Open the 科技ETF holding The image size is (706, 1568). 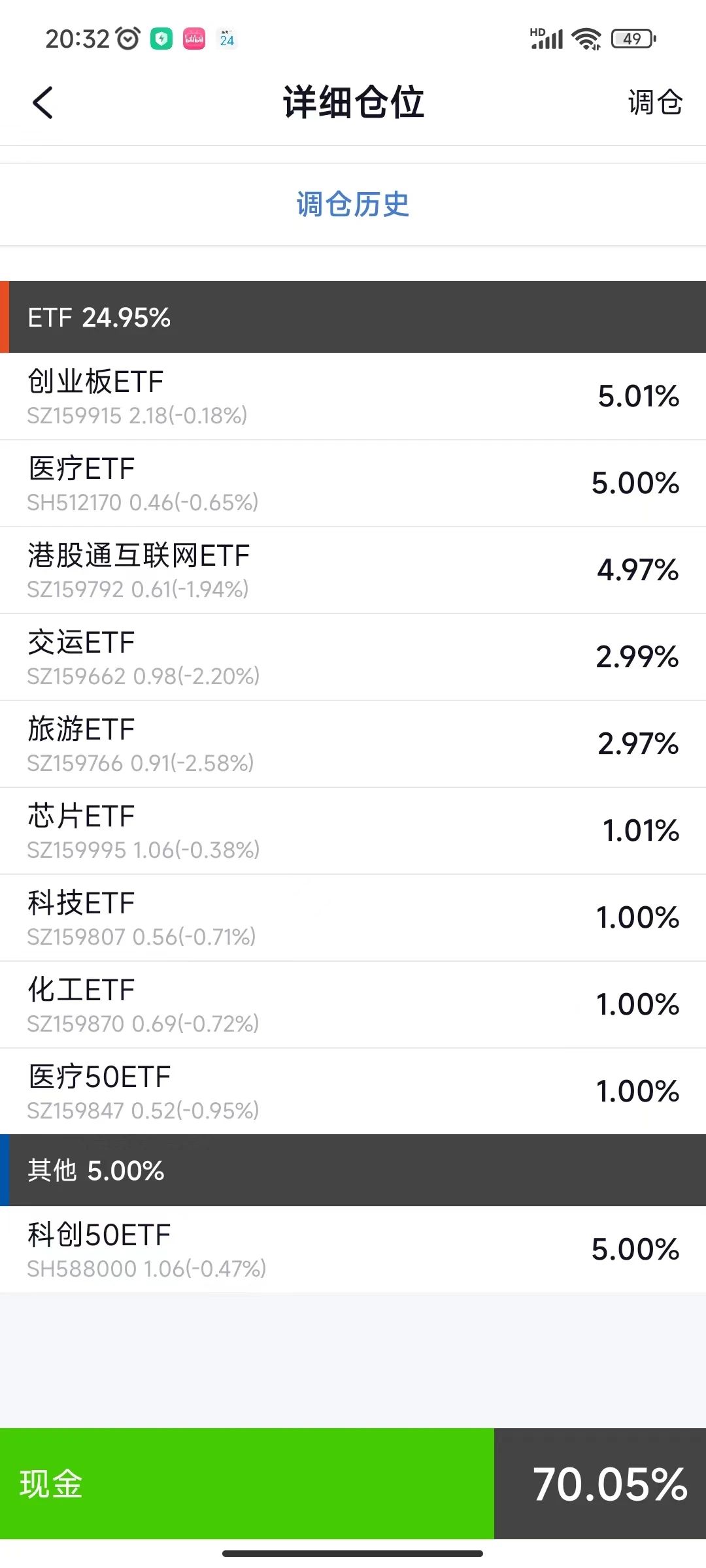pos(353,918)
